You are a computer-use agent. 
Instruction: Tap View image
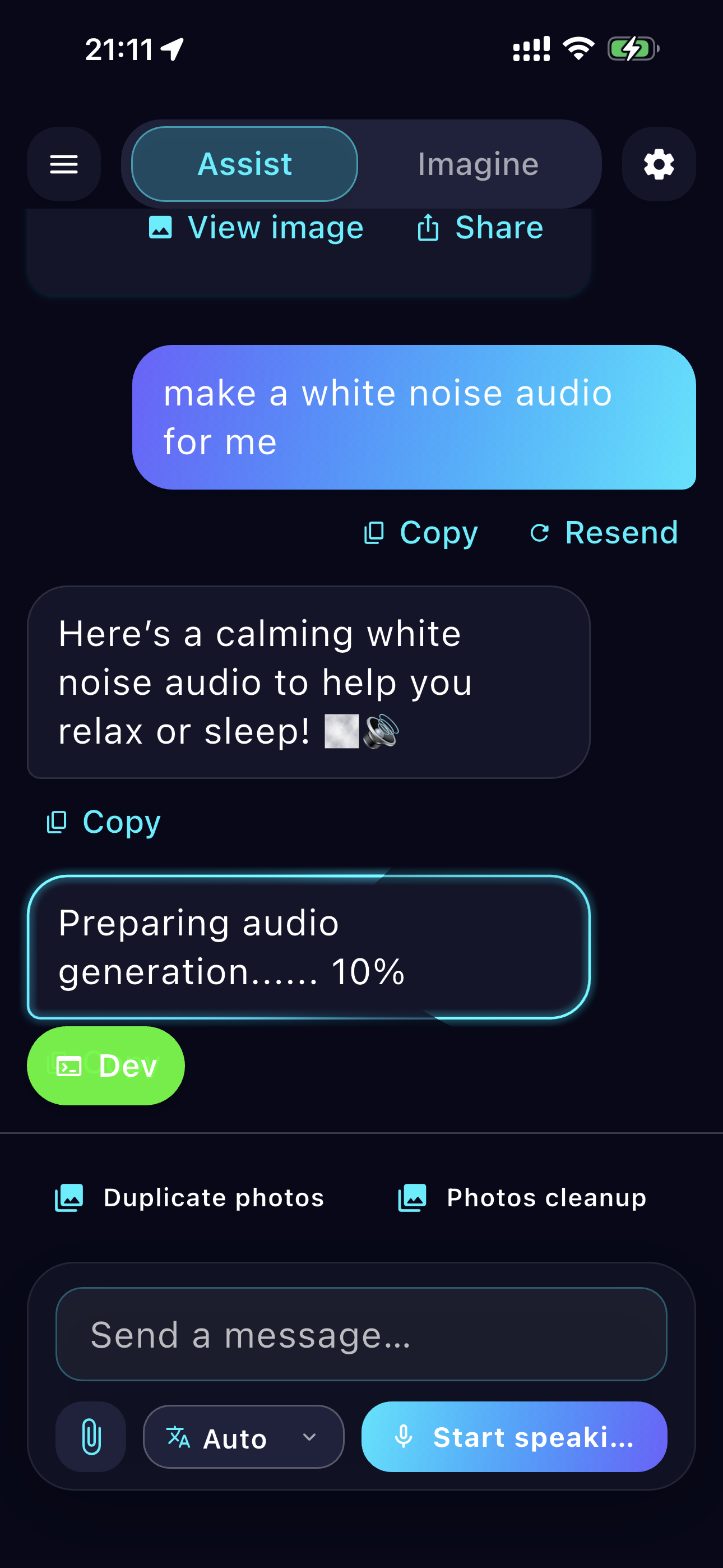(x=256, y=228)
